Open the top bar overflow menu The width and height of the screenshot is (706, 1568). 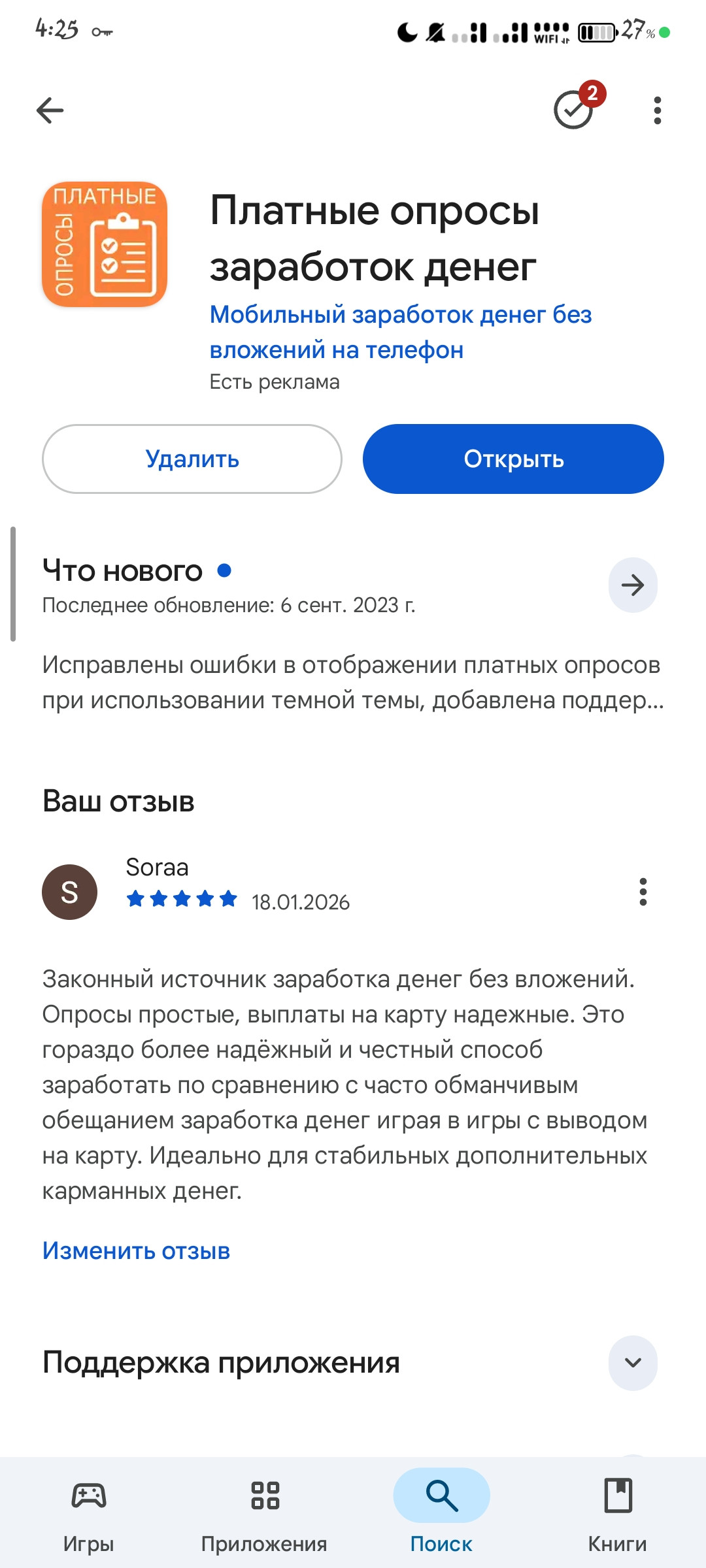[x=657, y=110]
